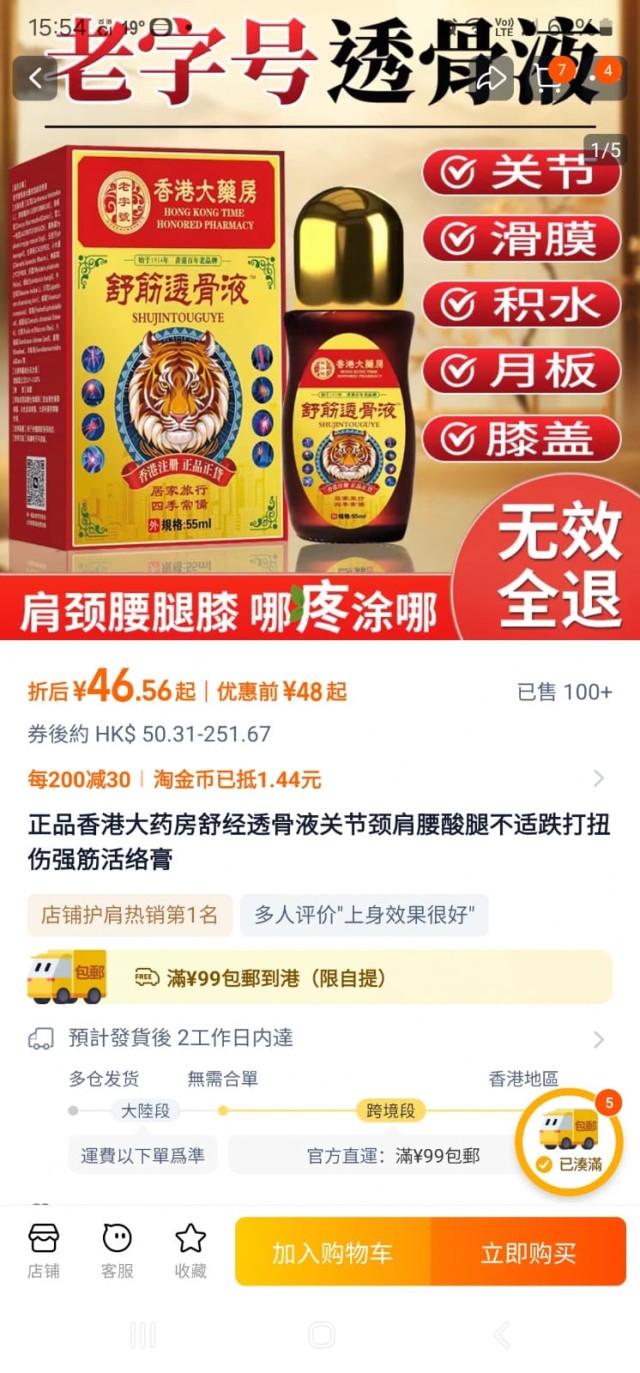Visit the store via 店铺
This screenshot has height=1373, width=640.
click(x=43, y=1251)
